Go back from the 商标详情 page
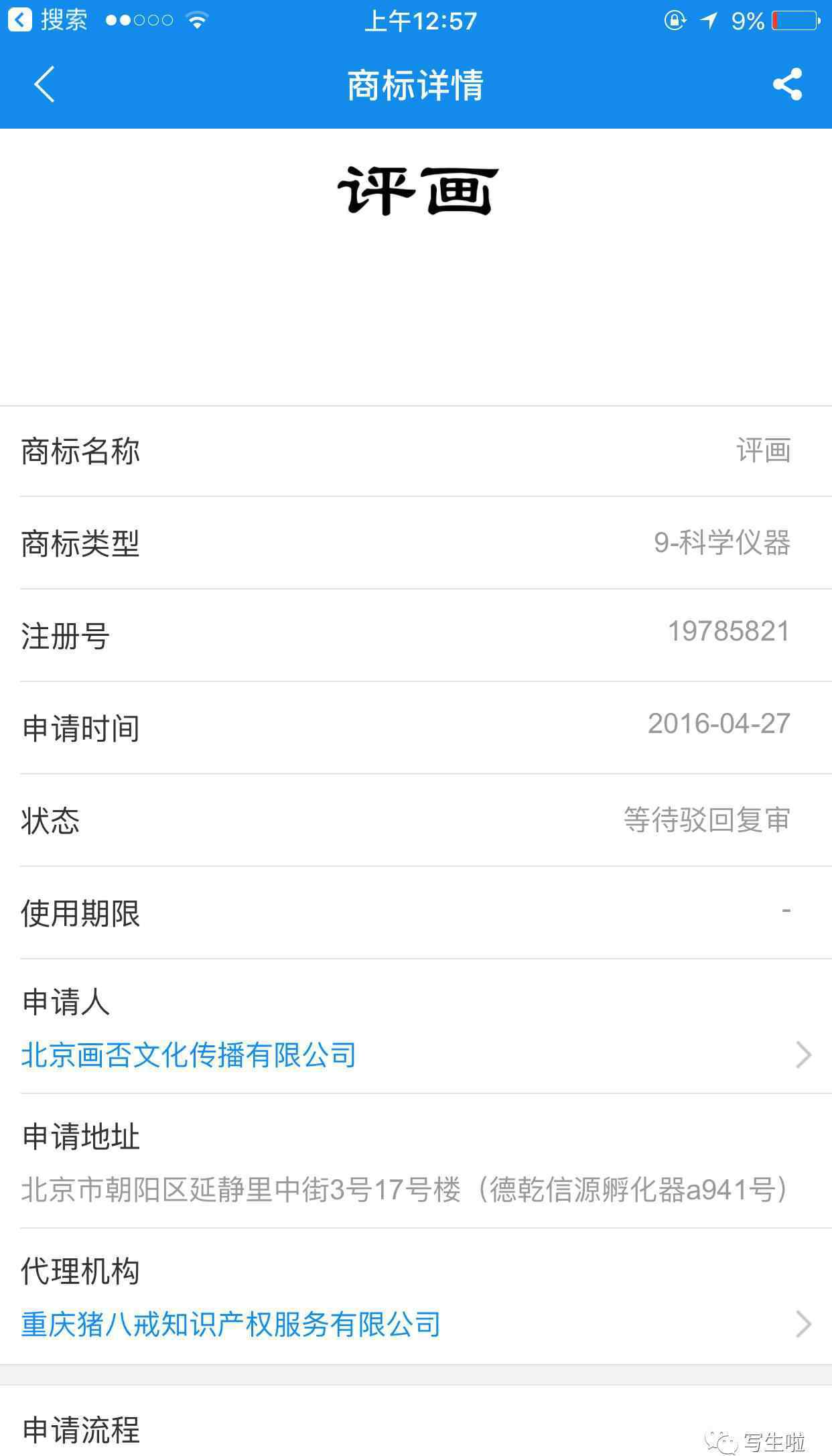The image size is (832, 1456). pyautogui.click(x=44, y=84)
